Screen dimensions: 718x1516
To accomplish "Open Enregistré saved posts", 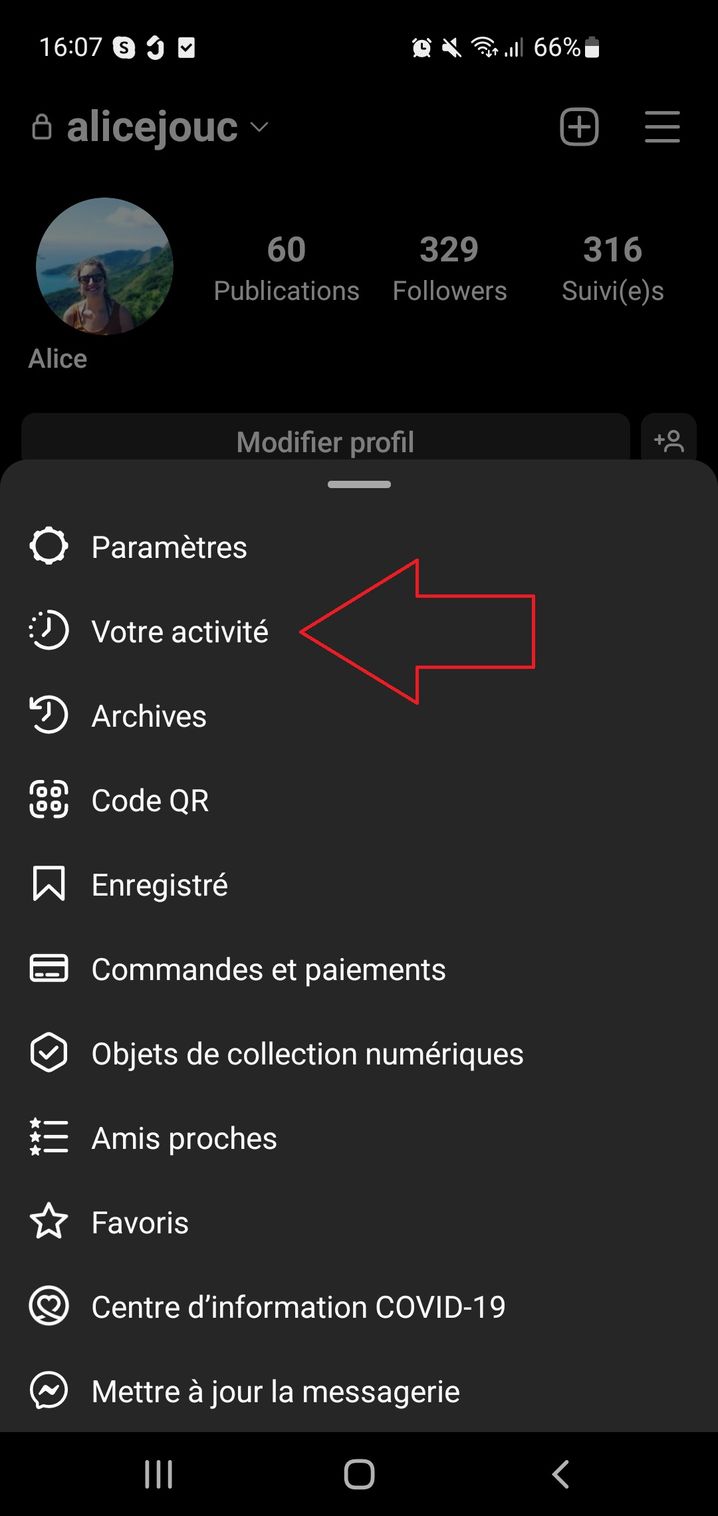I will pos(159,885).
